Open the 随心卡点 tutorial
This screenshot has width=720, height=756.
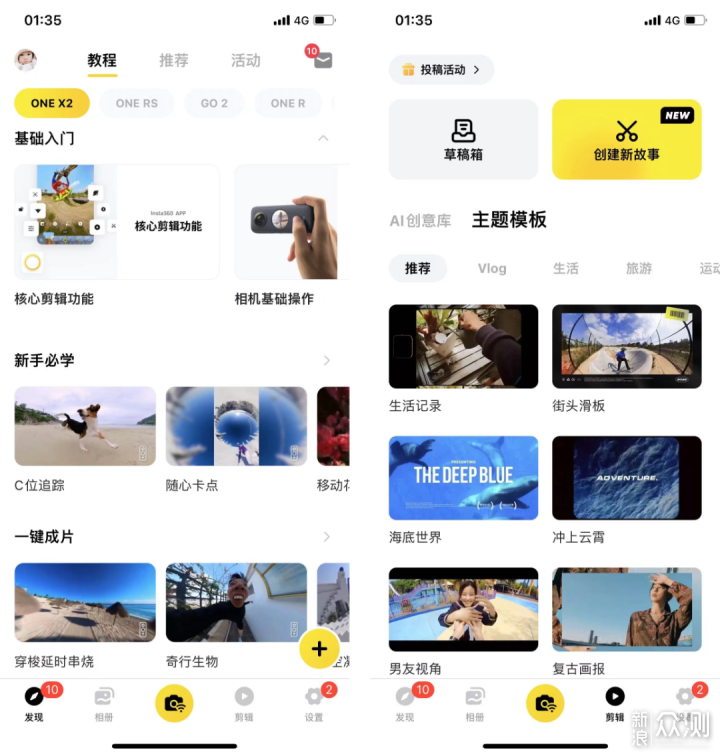click(x=236, y=427)
